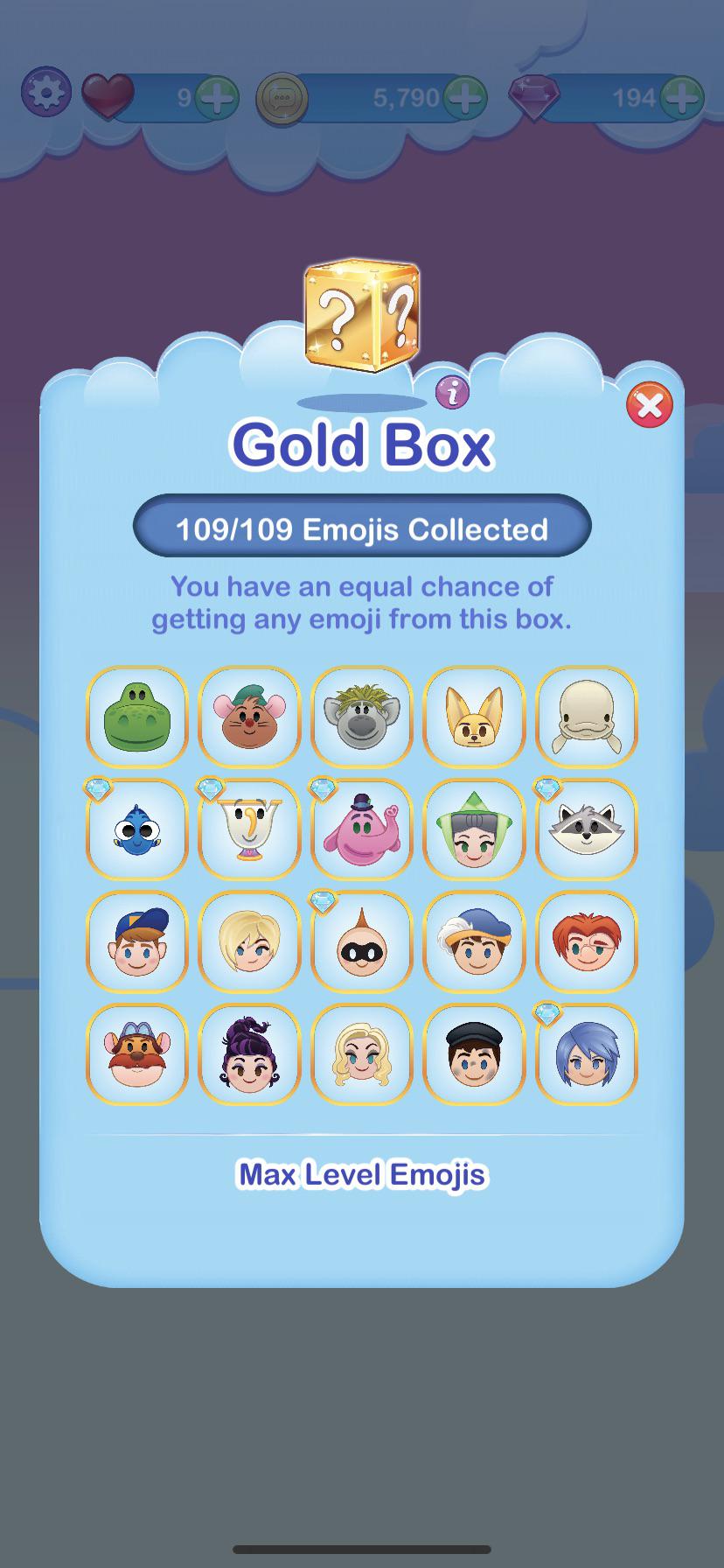This screenshot has height=1568, width=724.
Task: Select the beluga whale emoji
Action: click(x=587, y=717)
